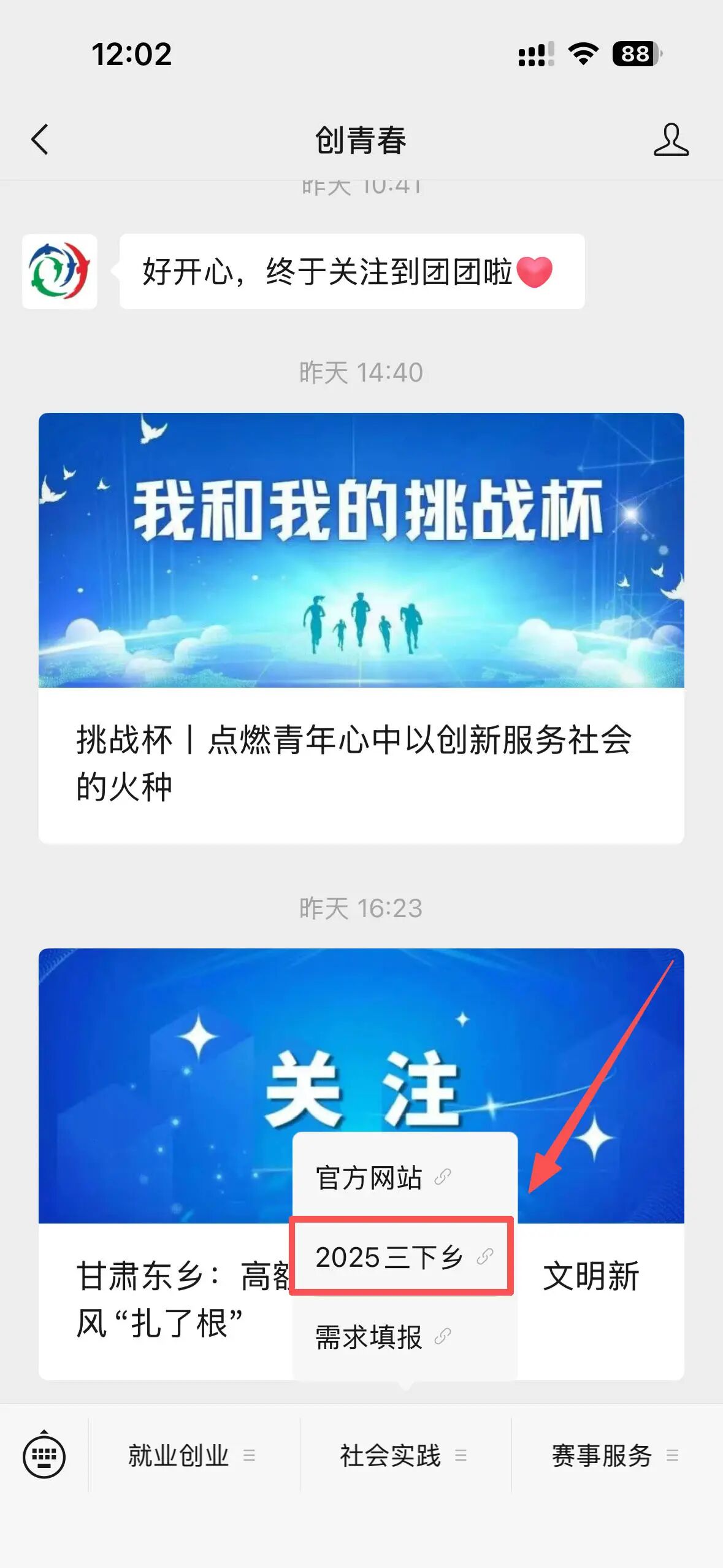Open the 需求填报 menu link
The width and height of the screenshot is (723, 1568).
(383, 1336)
